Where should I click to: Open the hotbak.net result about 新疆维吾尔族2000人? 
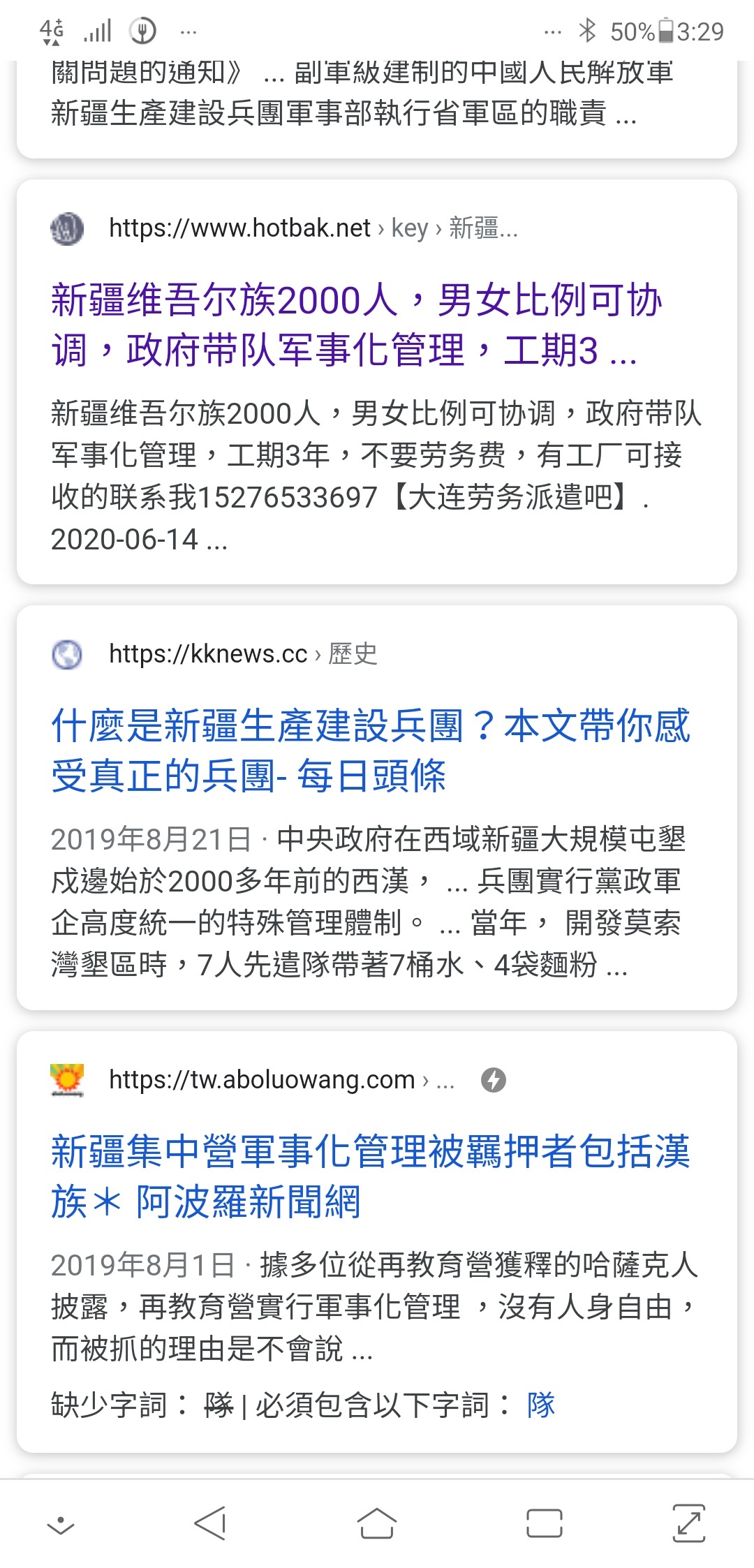[357, 325]
